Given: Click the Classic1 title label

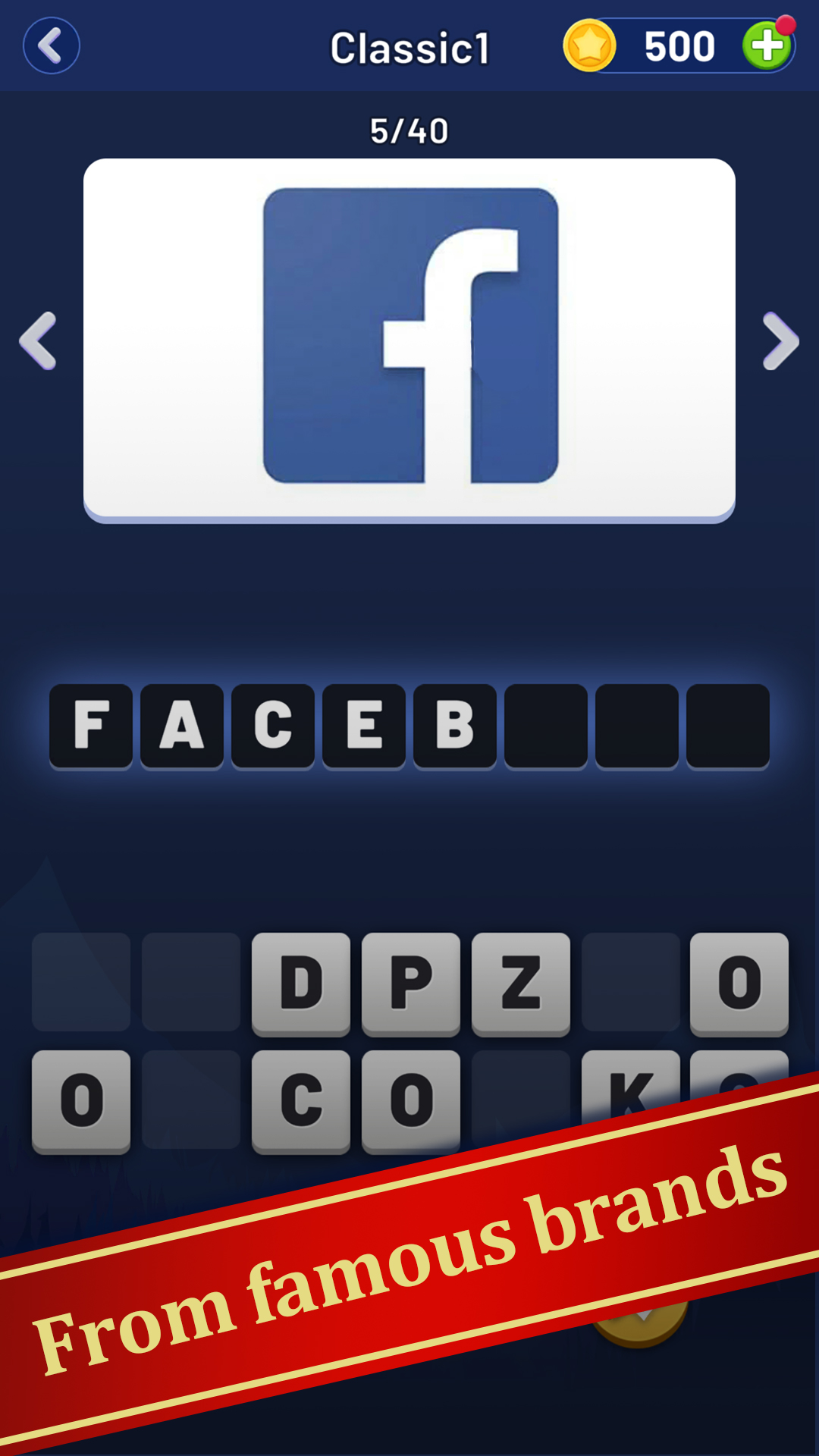Looking at the screenshot, I should (x=409, y=45).
